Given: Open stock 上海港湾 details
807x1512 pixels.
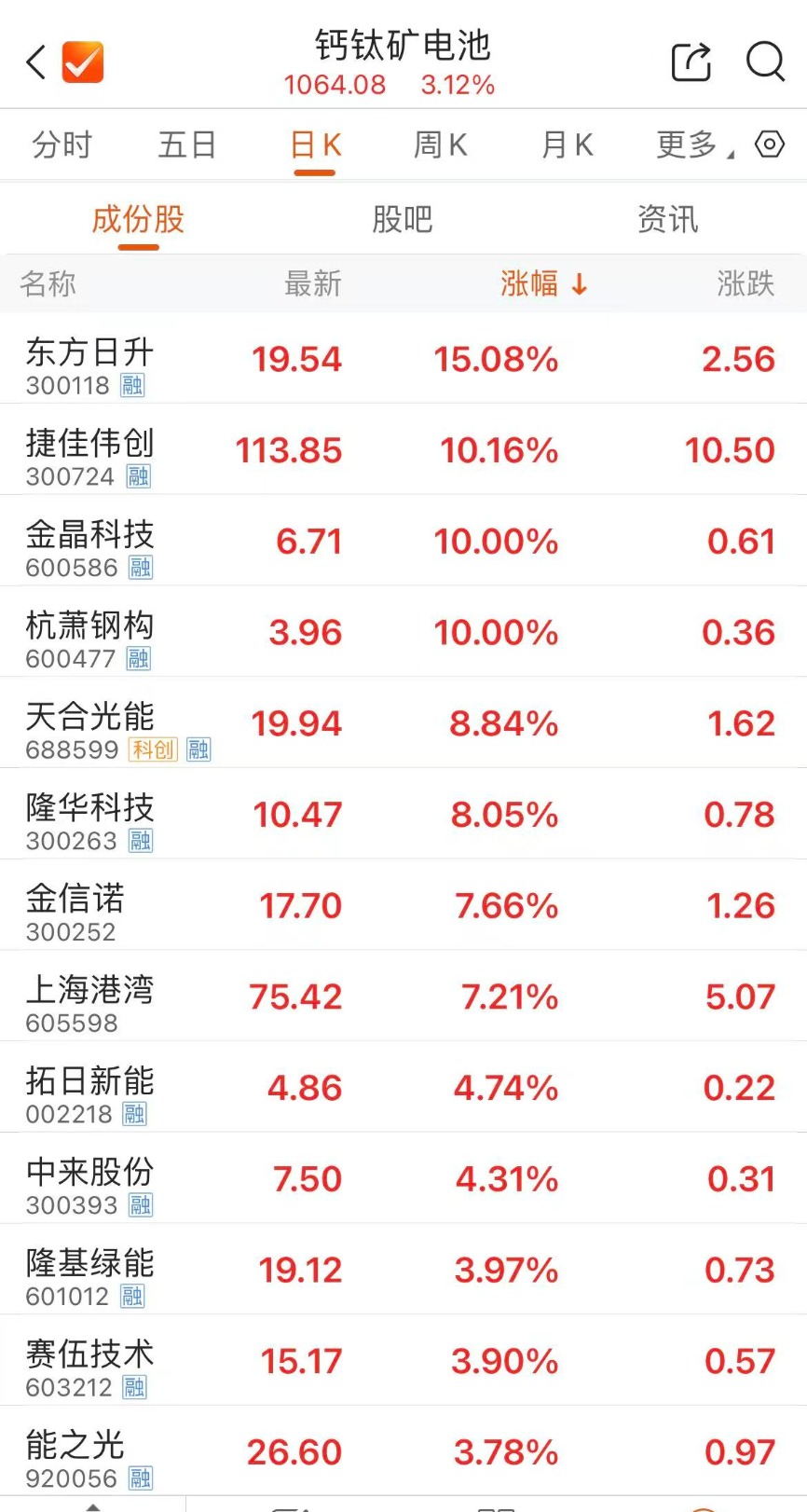Looking at the screenshot, I should (x=89, y=990).
